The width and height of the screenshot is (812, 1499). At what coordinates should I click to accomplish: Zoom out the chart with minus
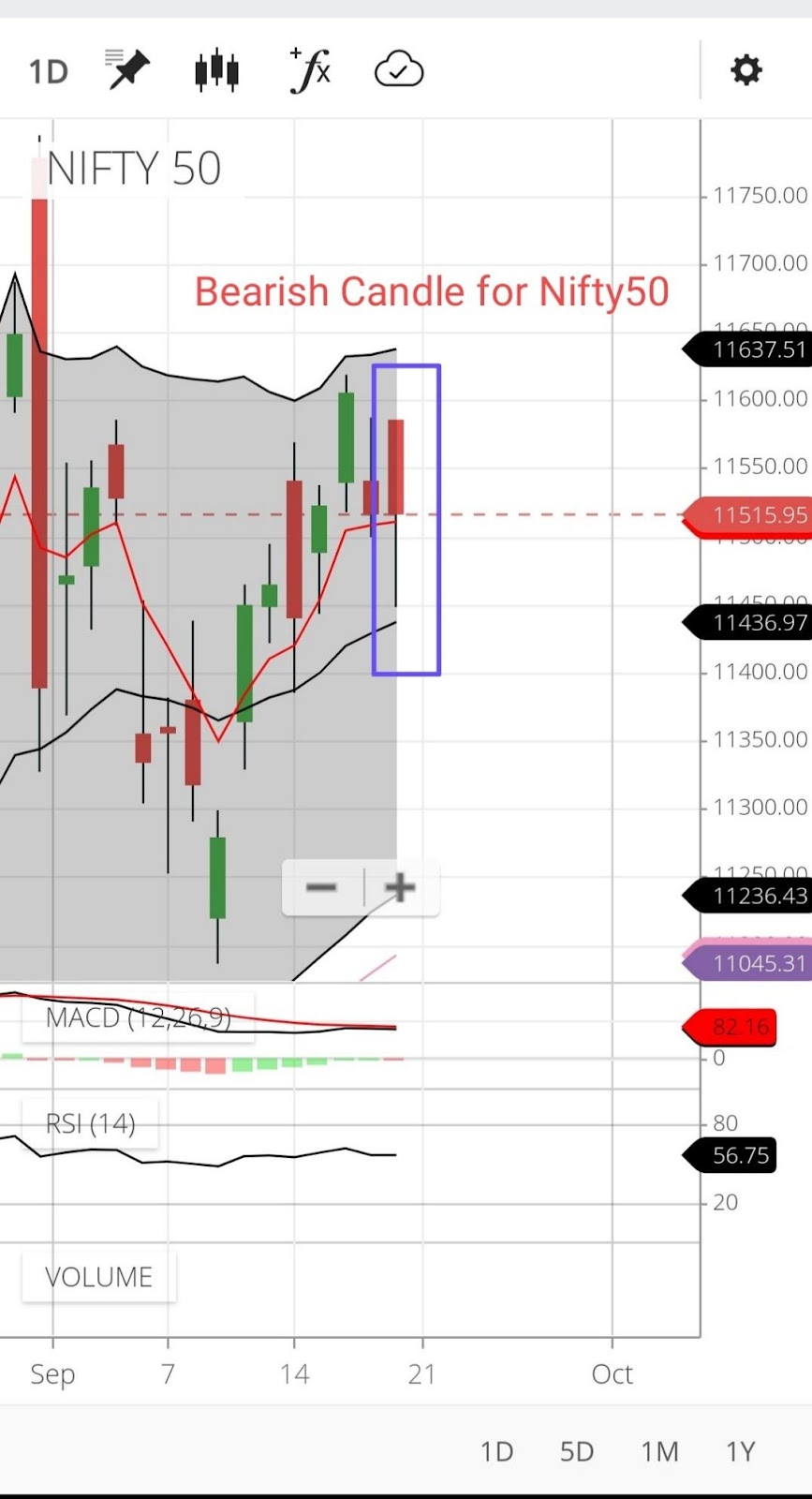tap(322, 887)
